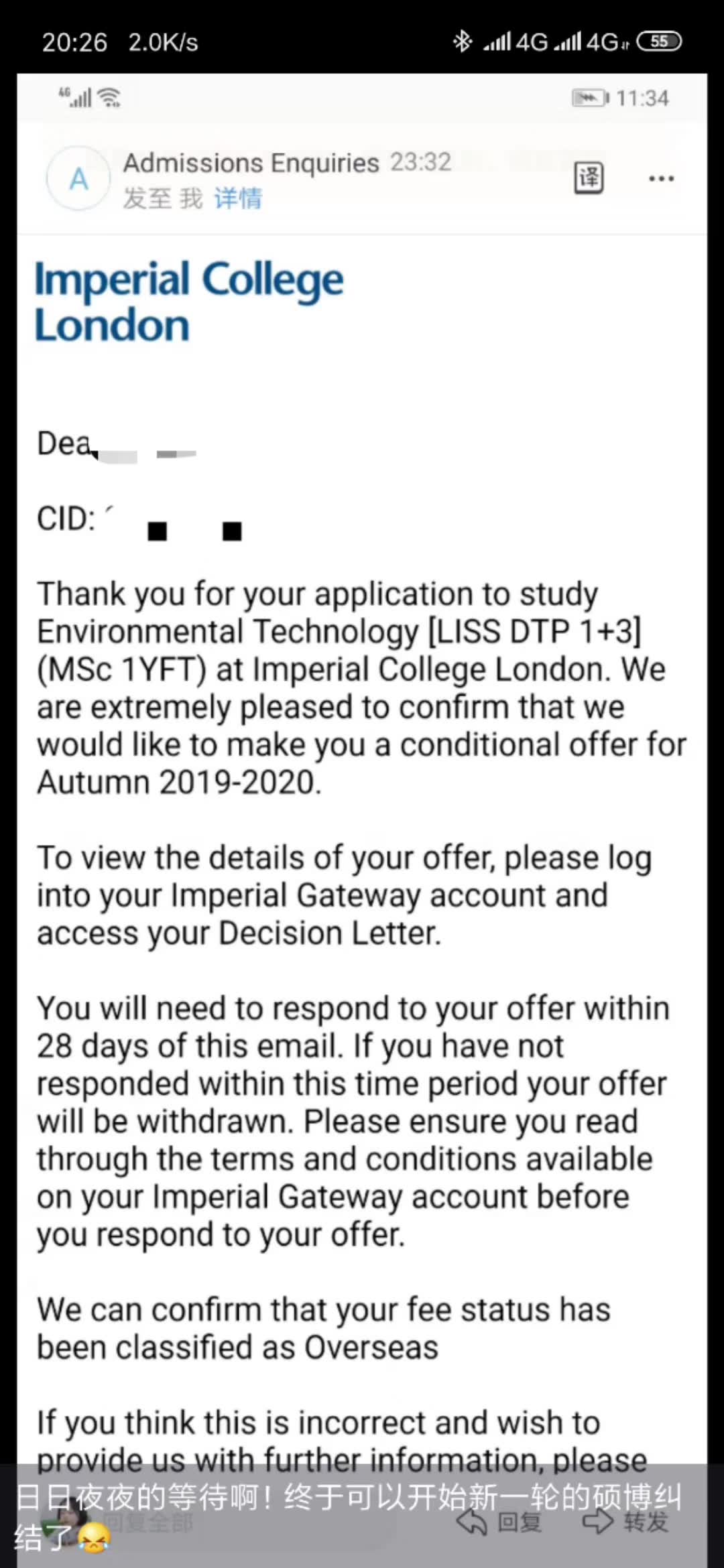Forward this email using 转发

[626, 1522]
